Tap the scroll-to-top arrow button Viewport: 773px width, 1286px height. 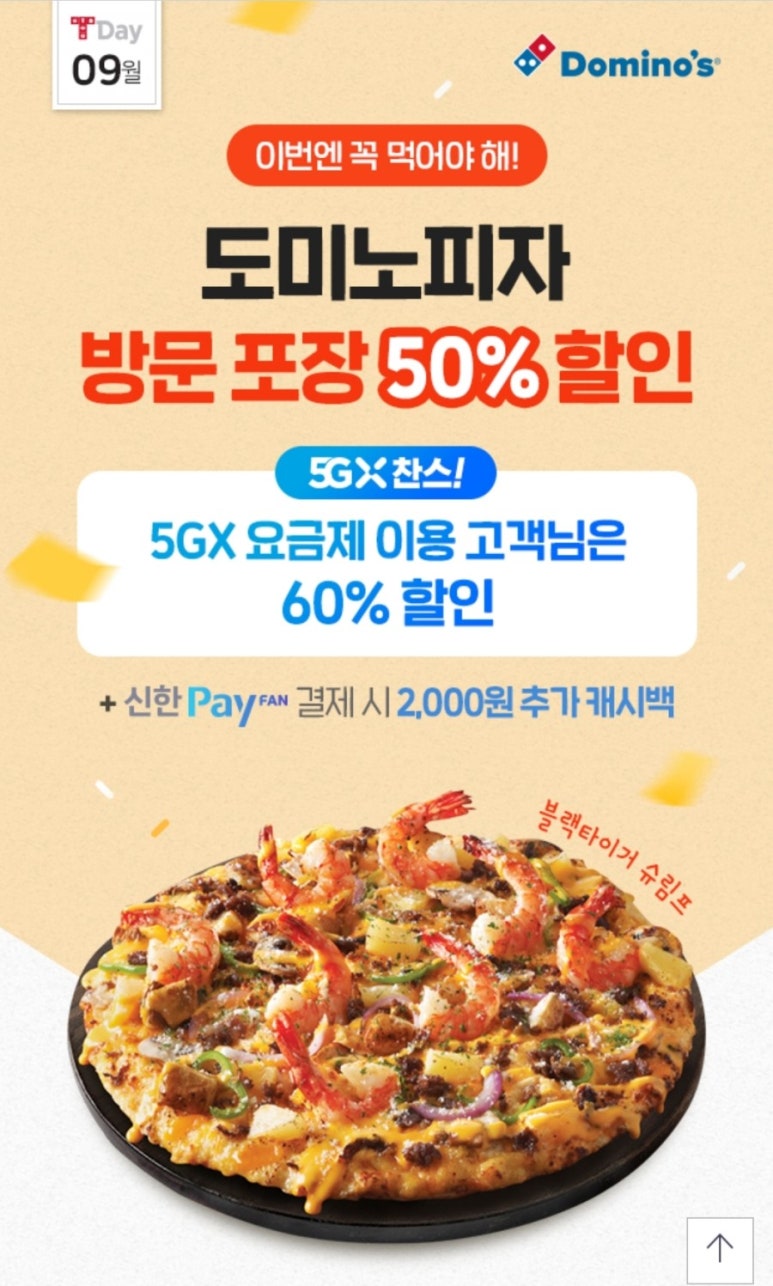click(x=719, y=1249)
